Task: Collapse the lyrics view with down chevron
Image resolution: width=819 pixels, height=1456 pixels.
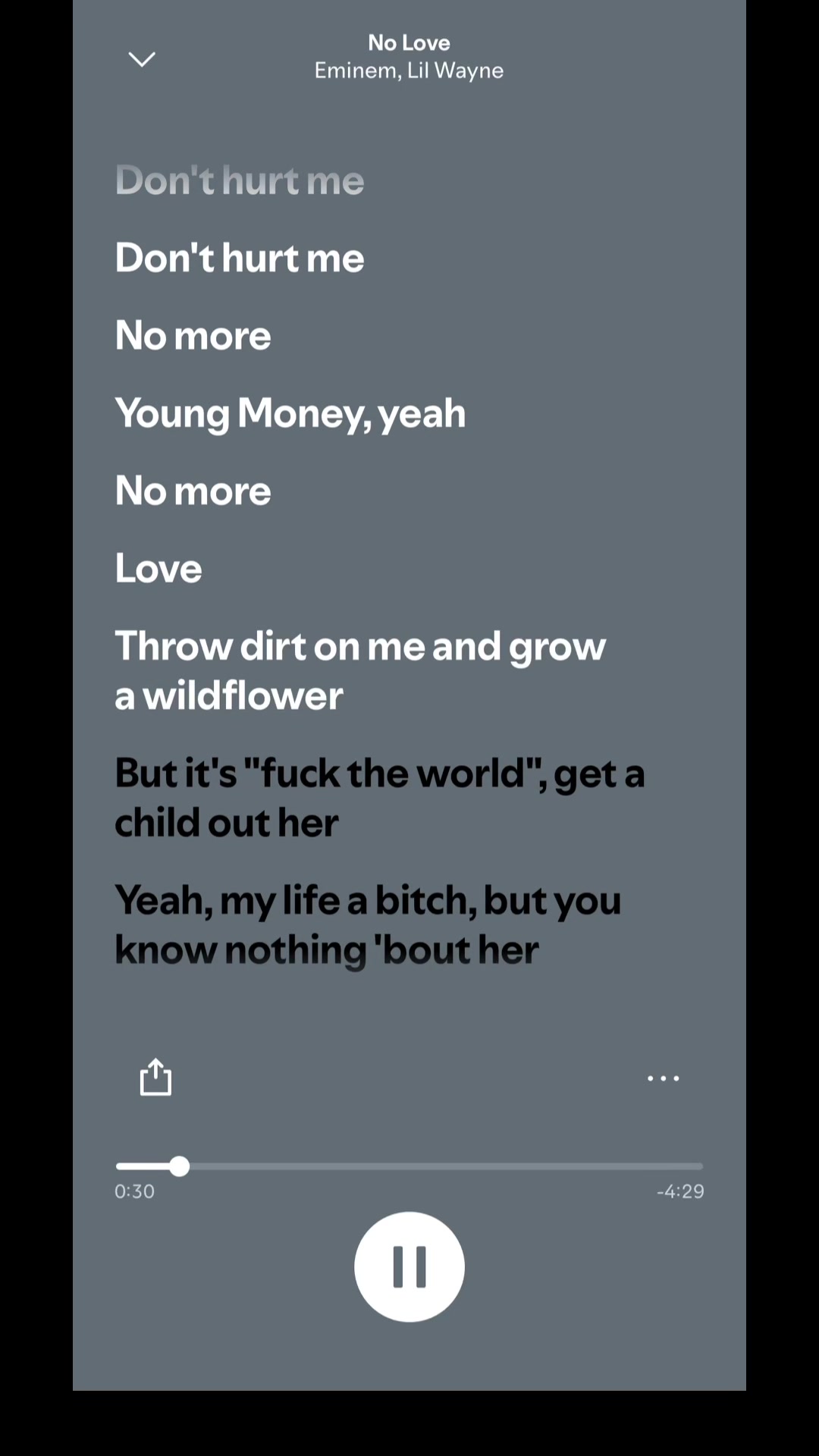Action: point(142,59)
